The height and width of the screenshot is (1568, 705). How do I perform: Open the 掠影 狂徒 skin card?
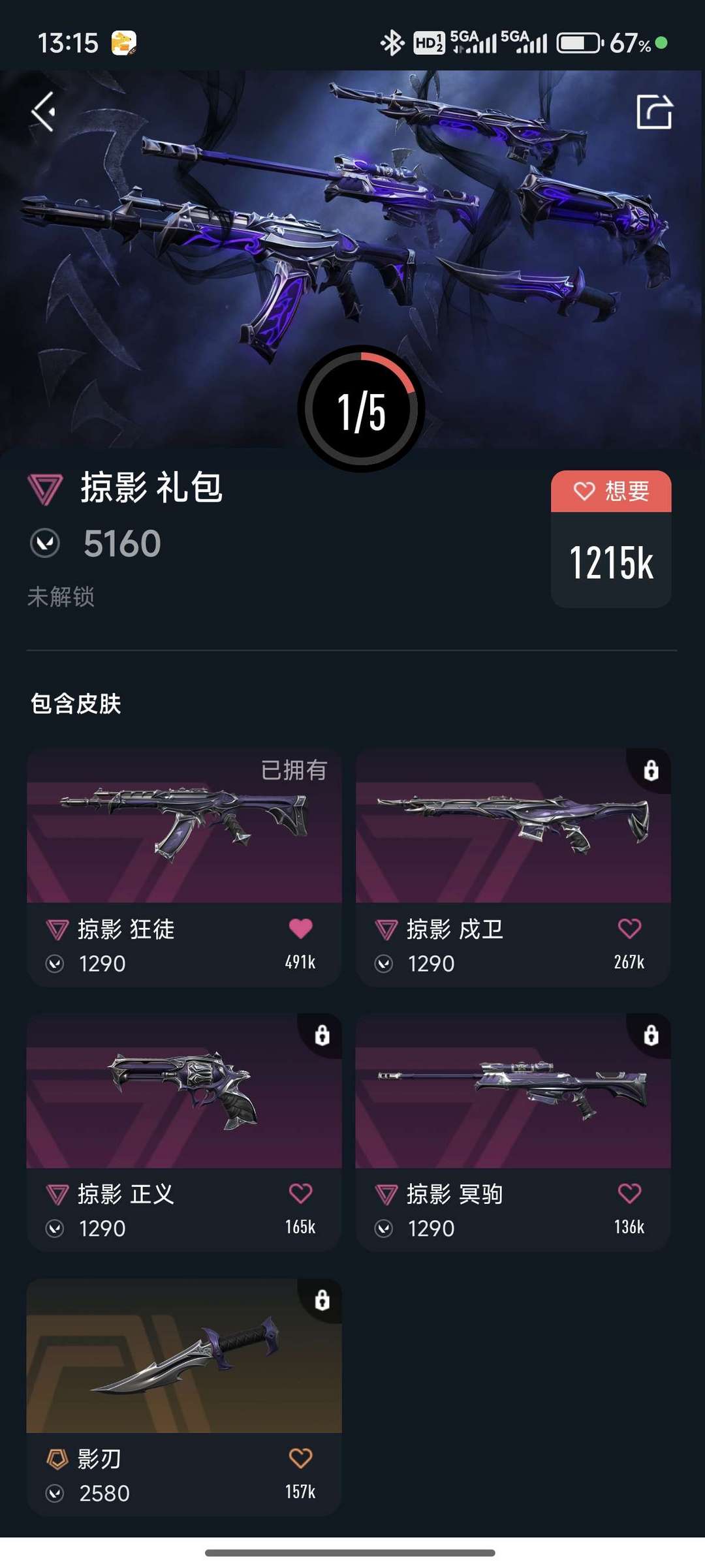coord(184,868)
